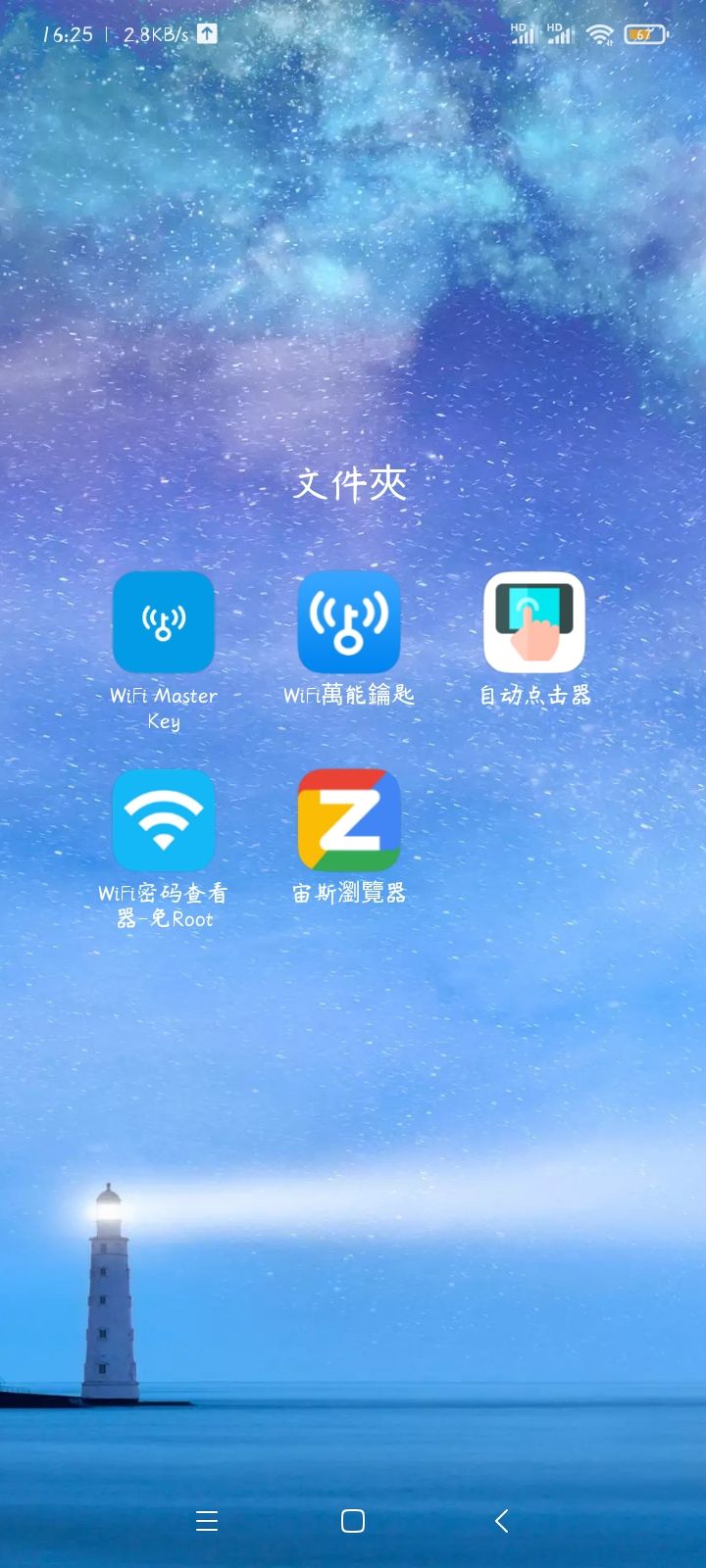This screenshot has width=706, height=1568.
Task: Tap the network speed 2.8KB/s readout
Action: (151, 35)
